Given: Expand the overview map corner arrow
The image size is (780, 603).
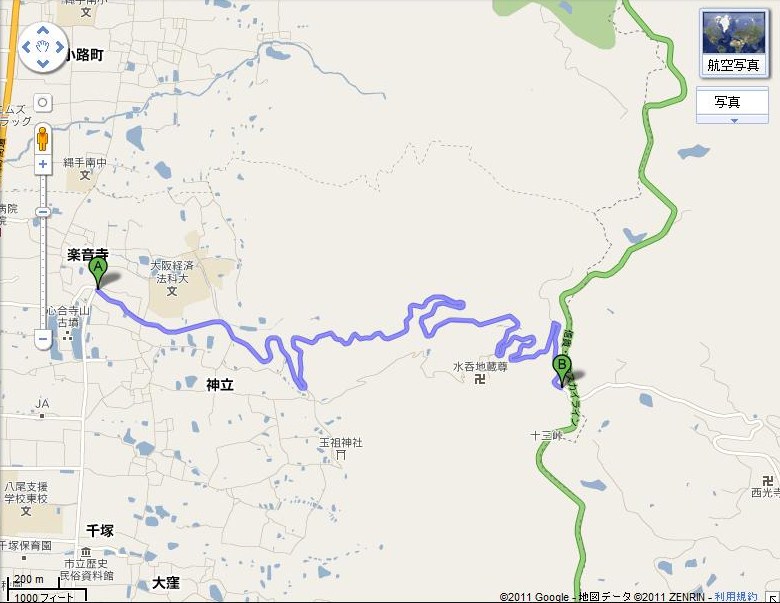Looking at the screenshot, I should [x=772, y=596].
